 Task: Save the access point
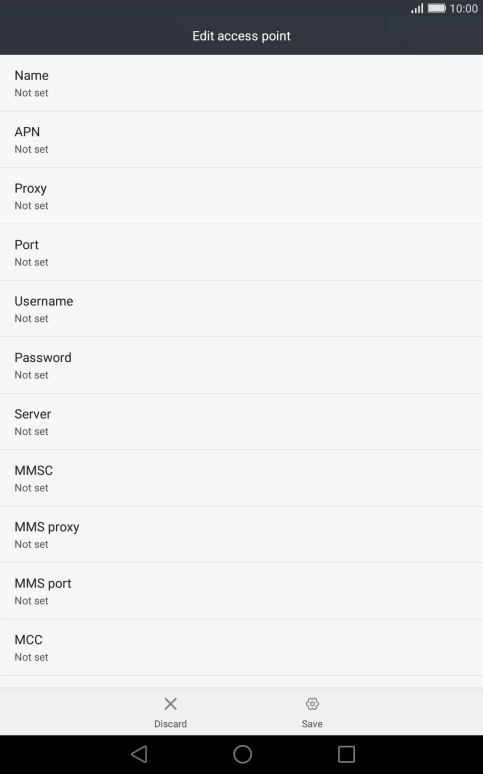(312, 712)
